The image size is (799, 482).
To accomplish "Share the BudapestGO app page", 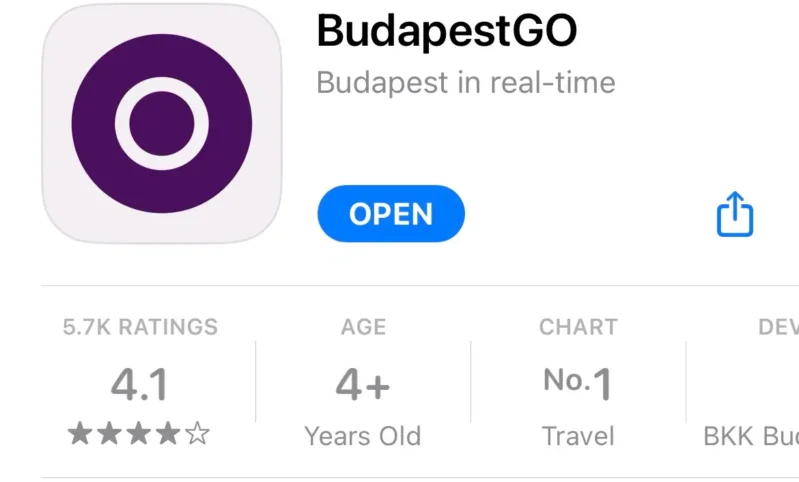I will point(734,214).
